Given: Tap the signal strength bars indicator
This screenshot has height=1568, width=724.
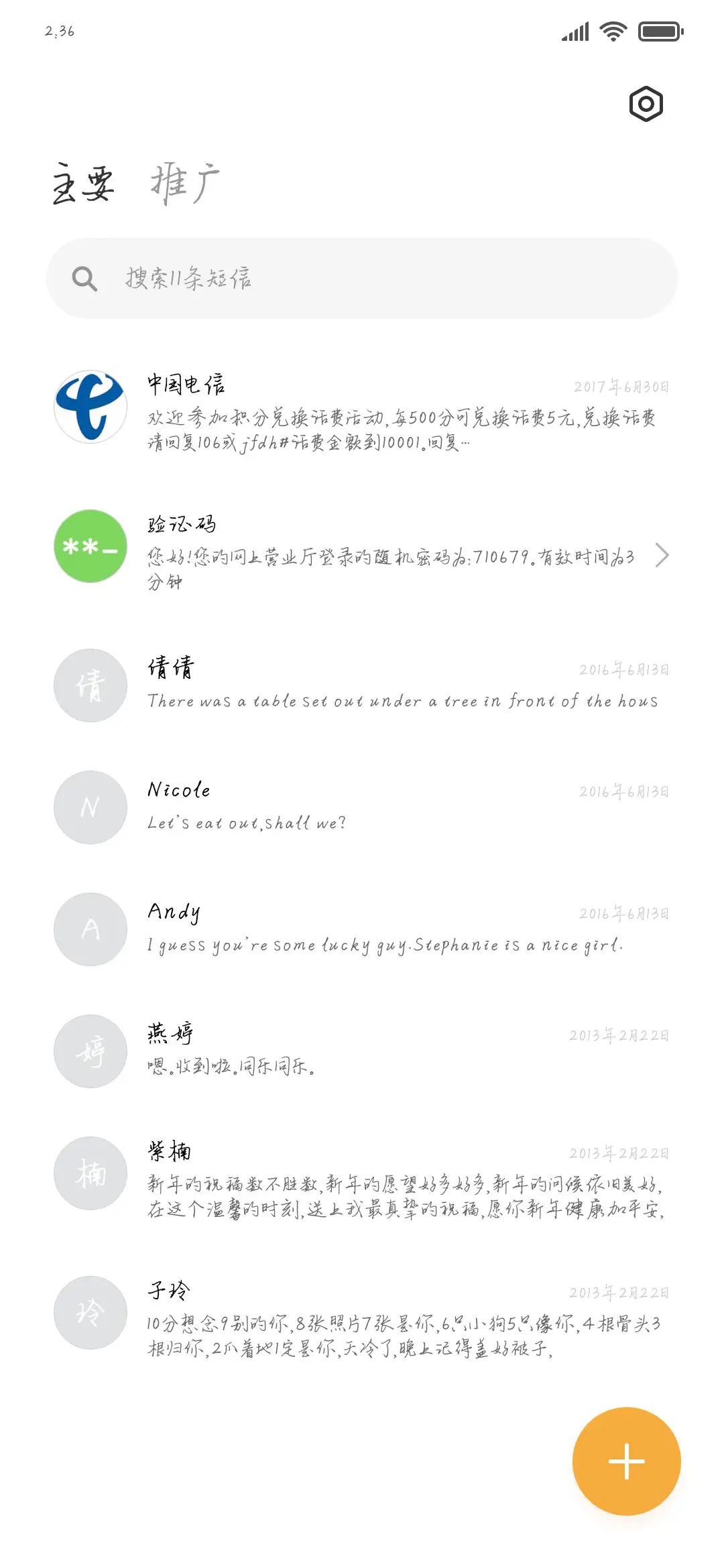Looking at the screenshot, I should point(574,31).
